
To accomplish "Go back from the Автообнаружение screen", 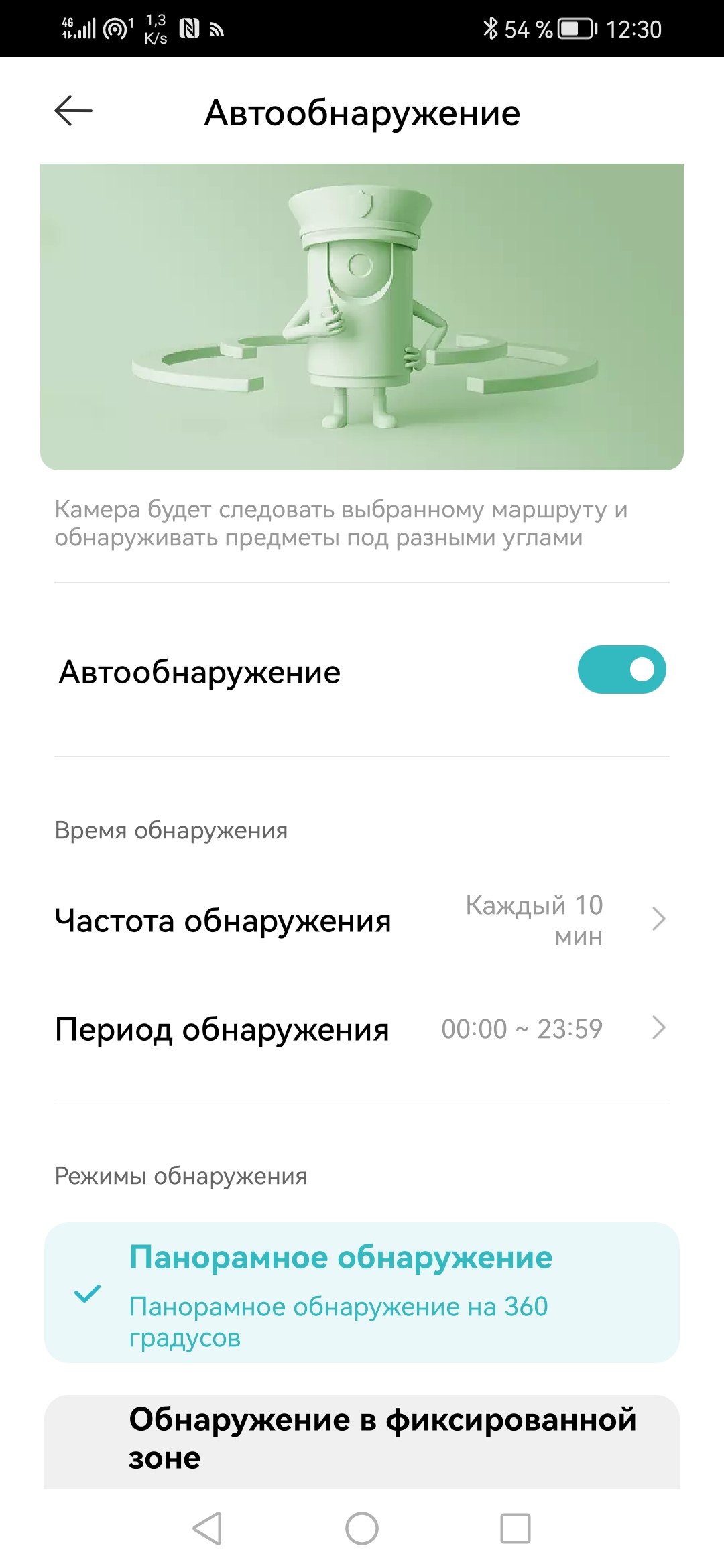I will (73, 111).
